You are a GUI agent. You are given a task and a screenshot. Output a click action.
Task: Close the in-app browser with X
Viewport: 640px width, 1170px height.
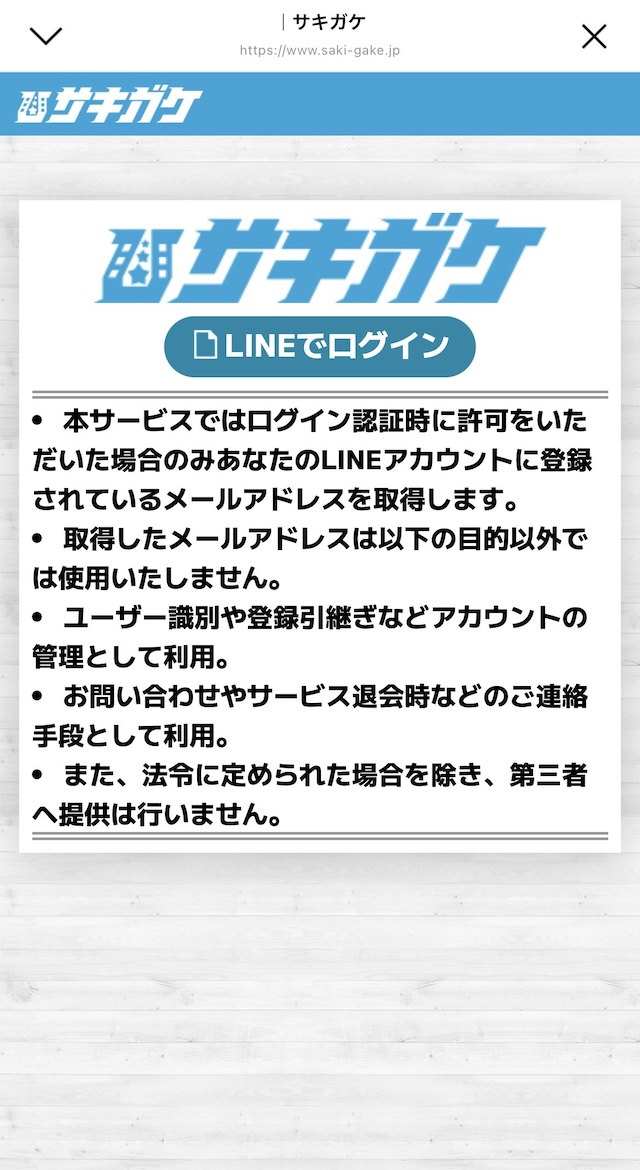tap(594, 37)
